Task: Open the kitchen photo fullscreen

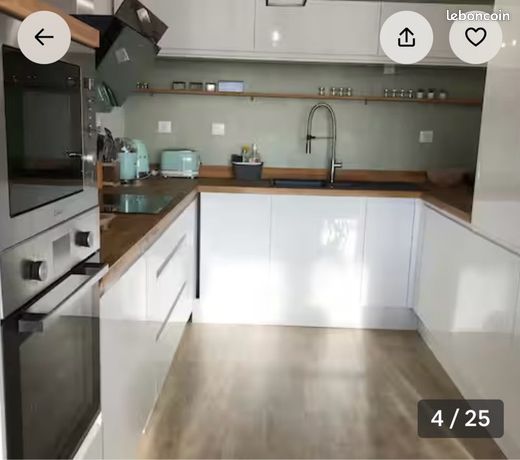Action: 260,230
